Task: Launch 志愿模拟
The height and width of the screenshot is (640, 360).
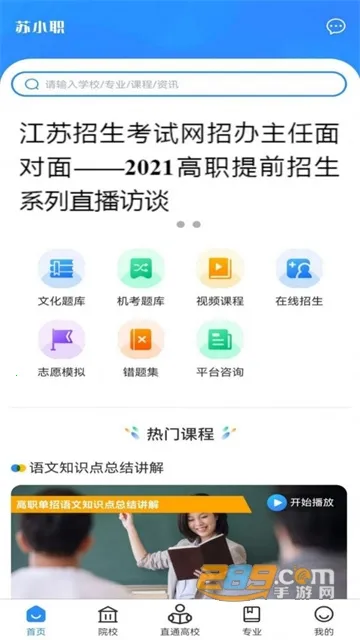Action: click(62, 349)
